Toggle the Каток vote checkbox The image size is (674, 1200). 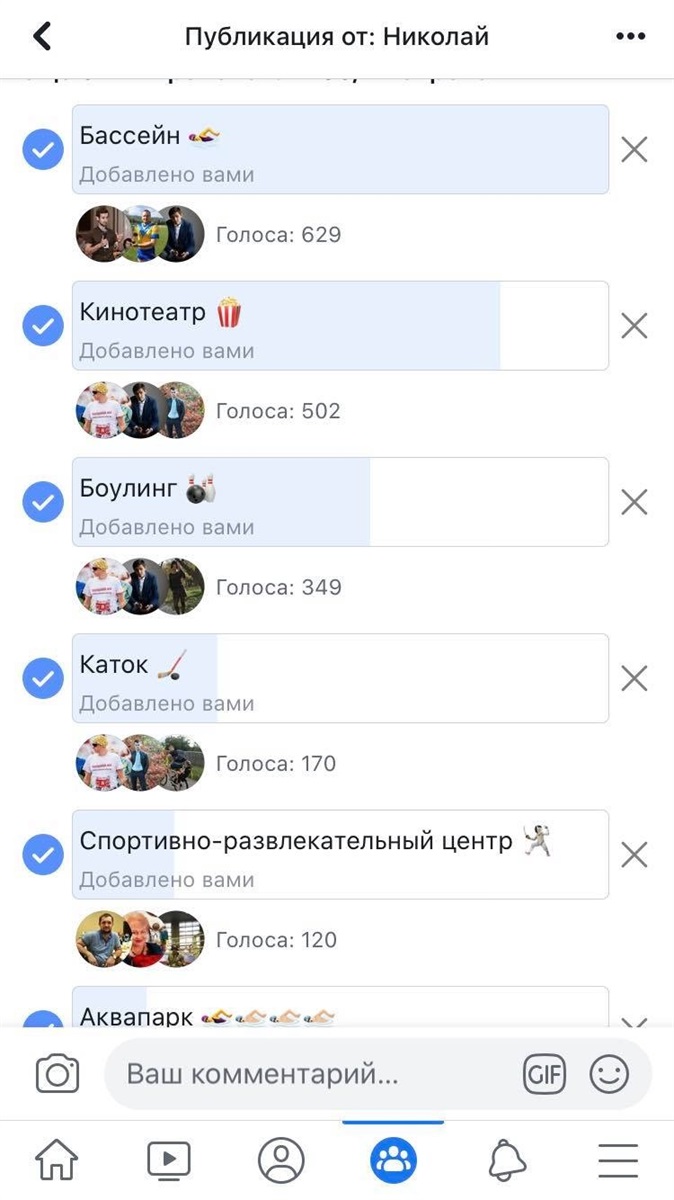pyautogui.click(x=43, y=679)
